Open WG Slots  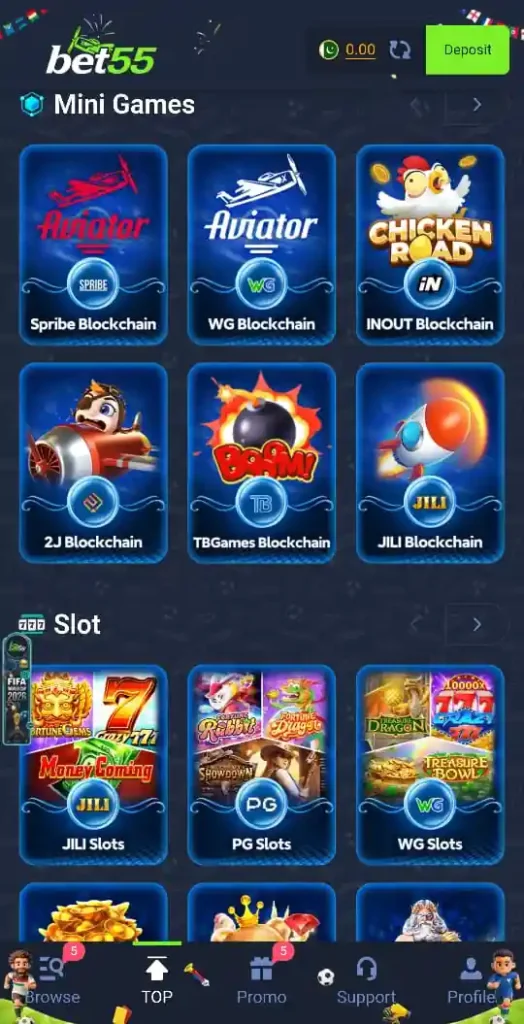point(430,765)
